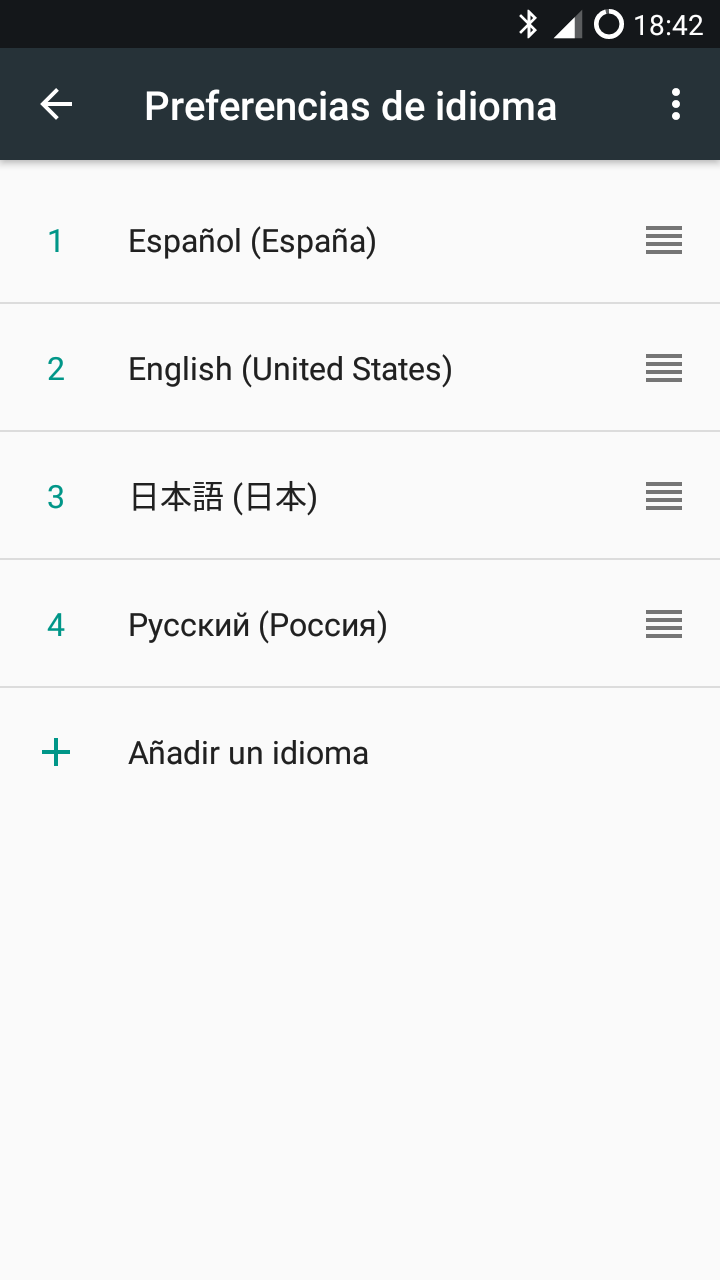The image size is (720, 1280).
Task: Tap the reorder handle beside Español (España)
Action: [664, 240]
